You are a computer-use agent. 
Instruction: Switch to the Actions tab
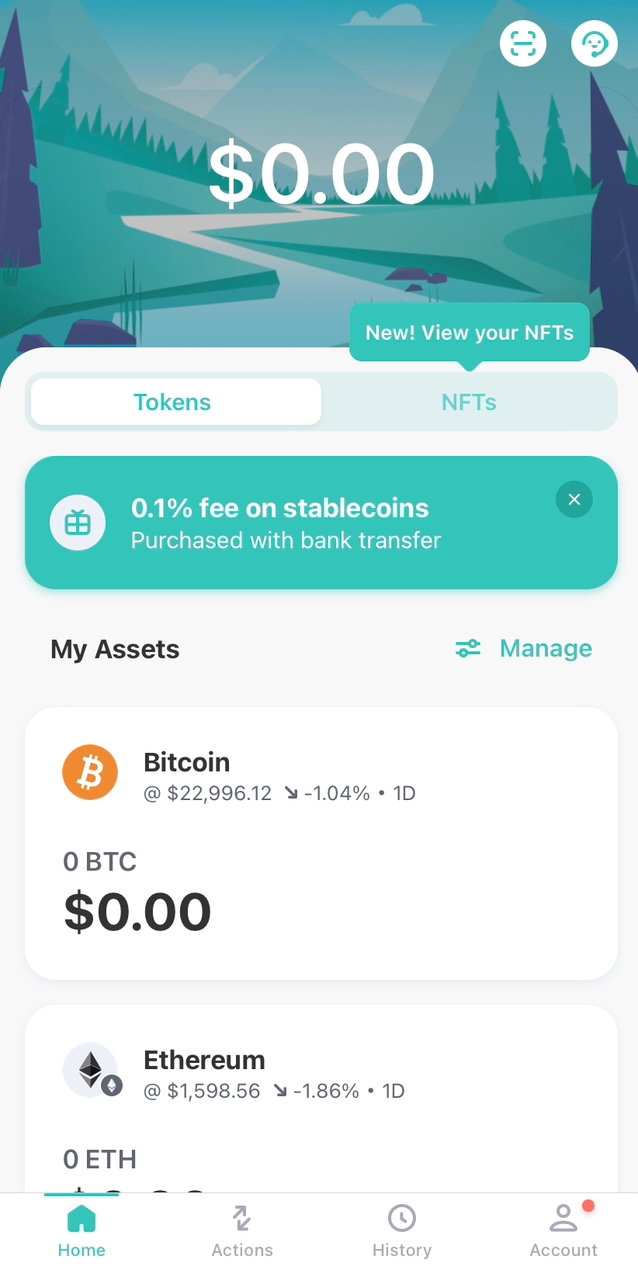242,1231
